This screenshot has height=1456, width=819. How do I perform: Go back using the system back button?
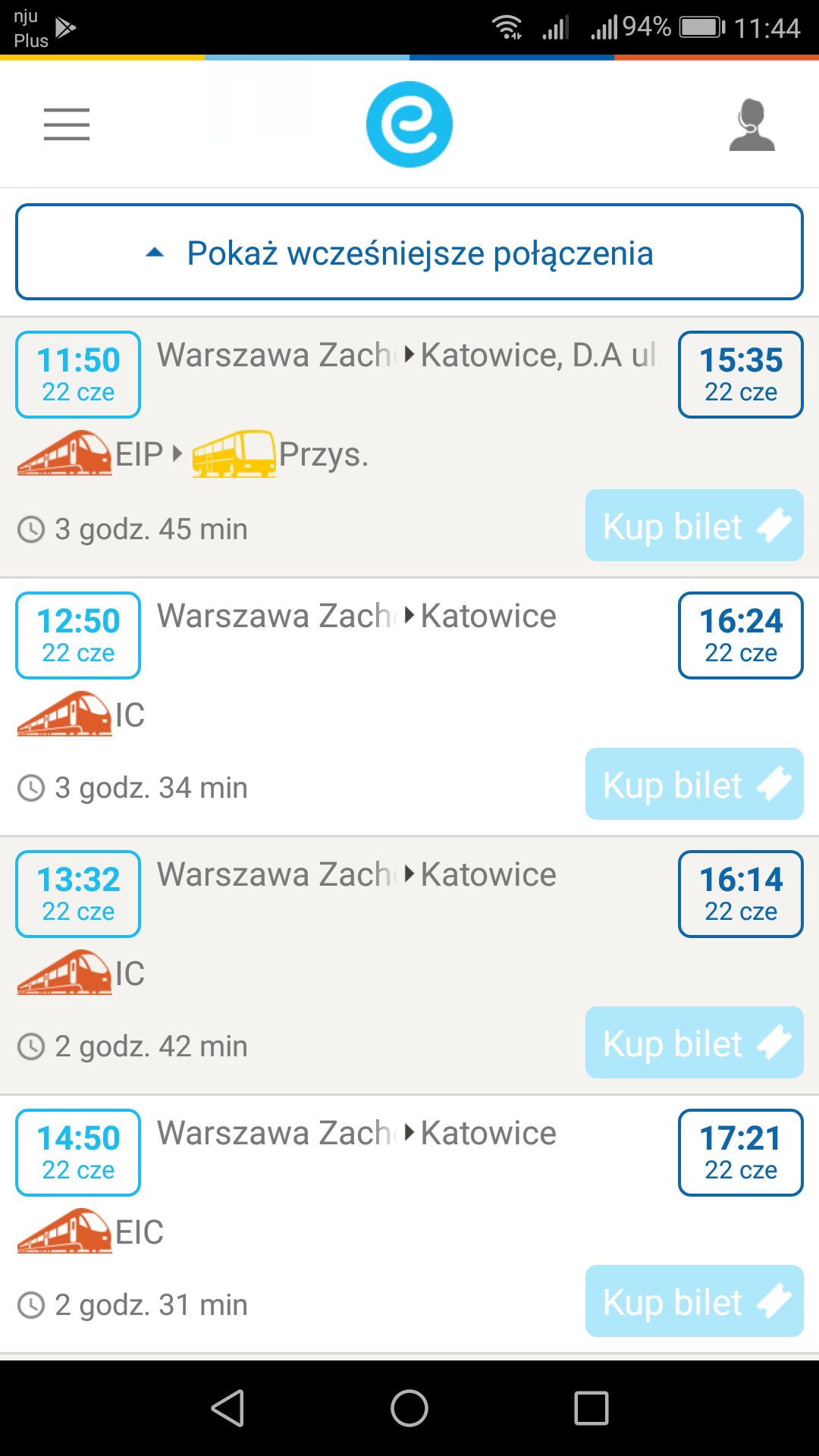(x=227, y=1408)
